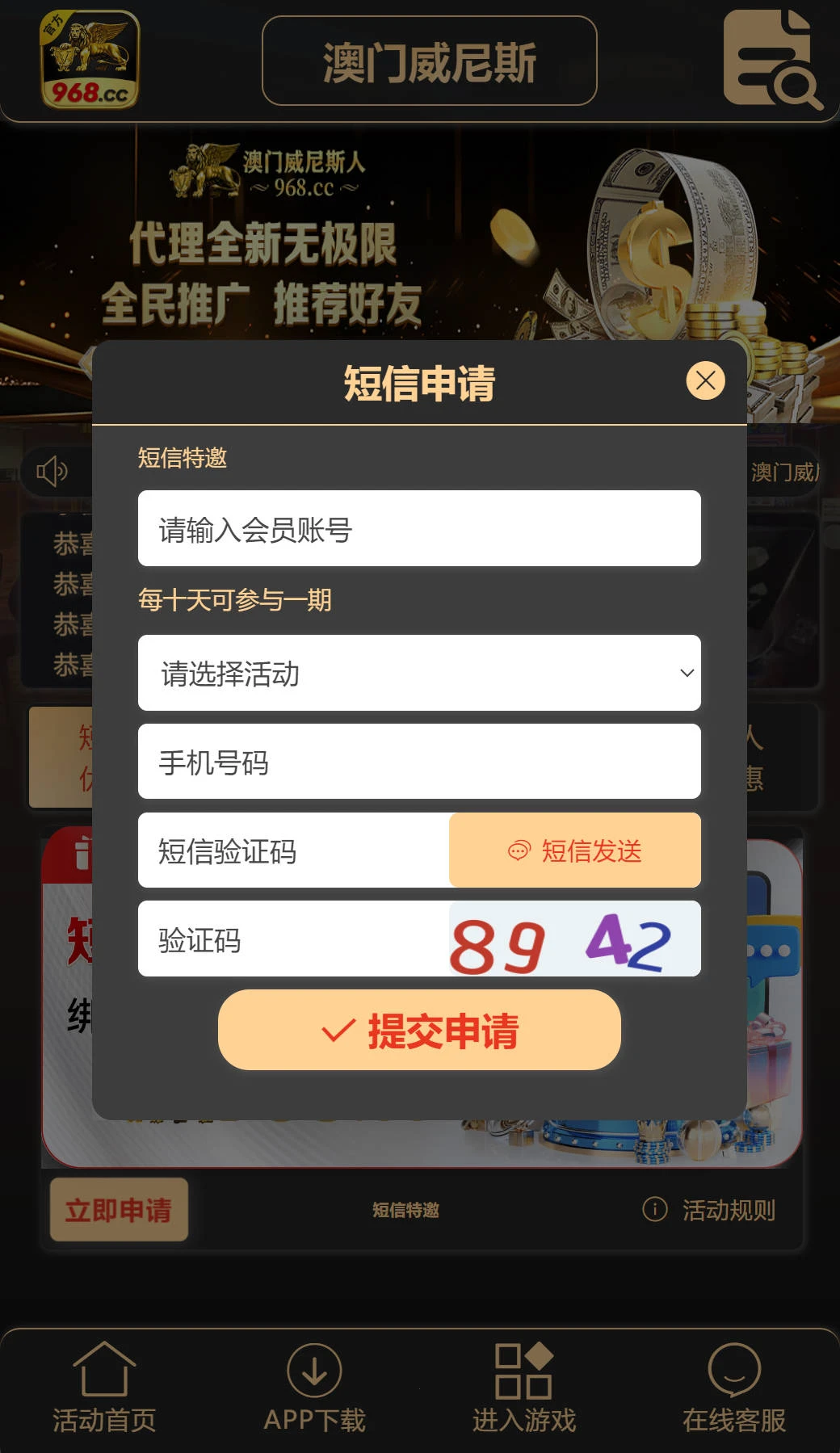Tap the 短信验证码 input field
This screenshot has height=1453, width=840.
coord(293,850)
